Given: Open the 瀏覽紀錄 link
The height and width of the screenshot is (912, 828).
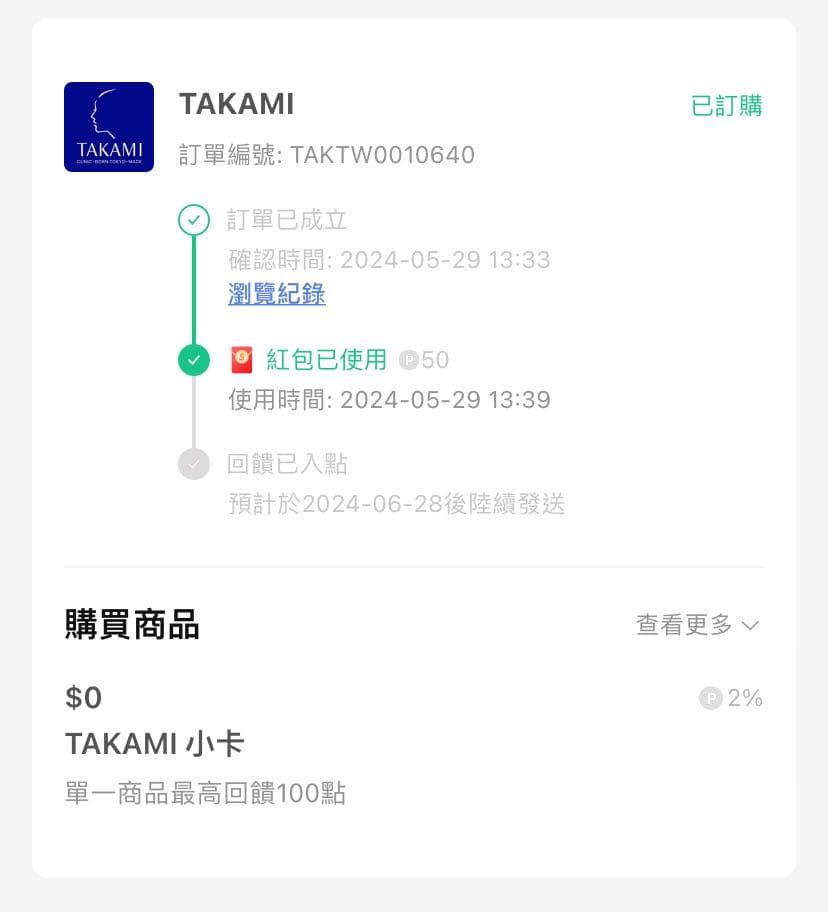Looking at the screenshot, I should (x=276, y=295).
